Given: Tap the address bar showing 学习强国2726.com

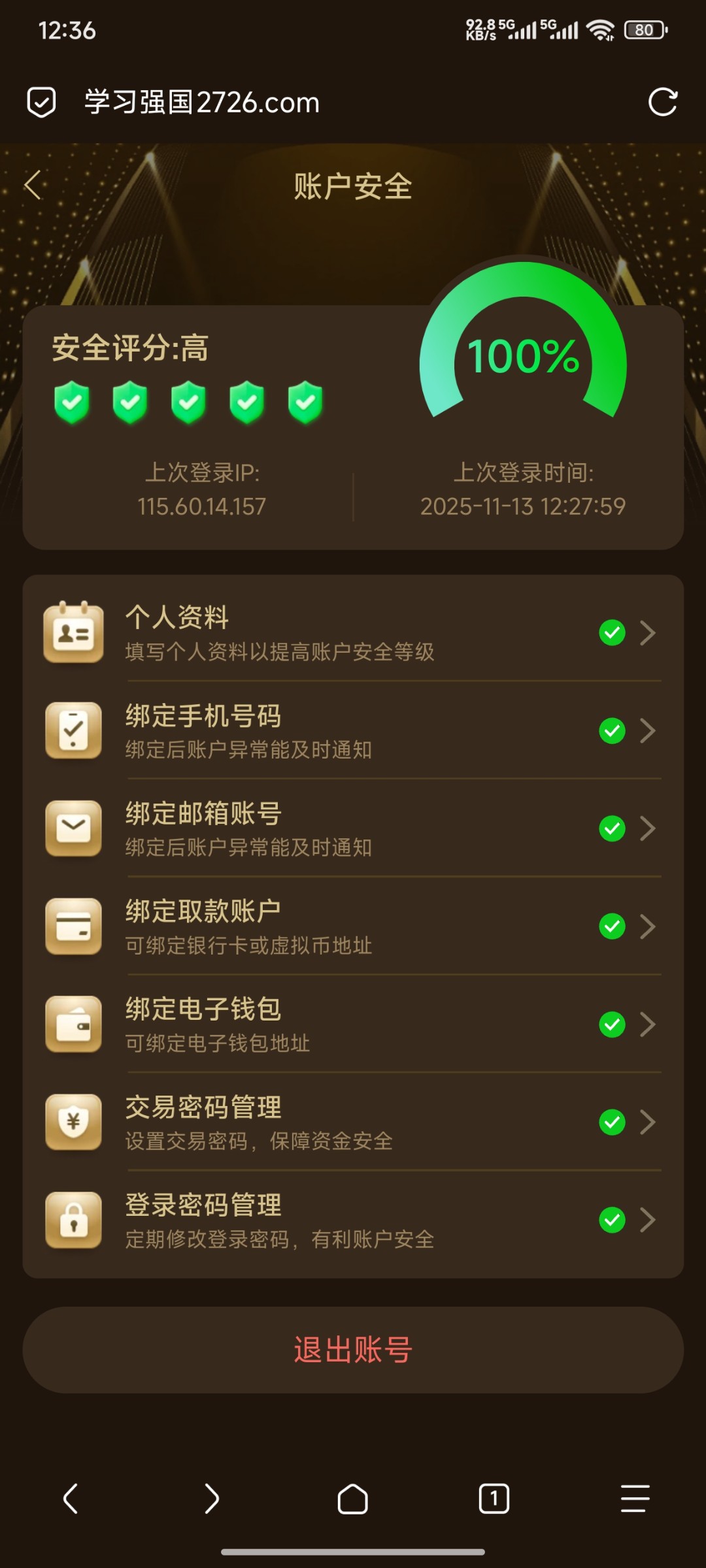Looking at the screenshot, I should click(198, 103).
